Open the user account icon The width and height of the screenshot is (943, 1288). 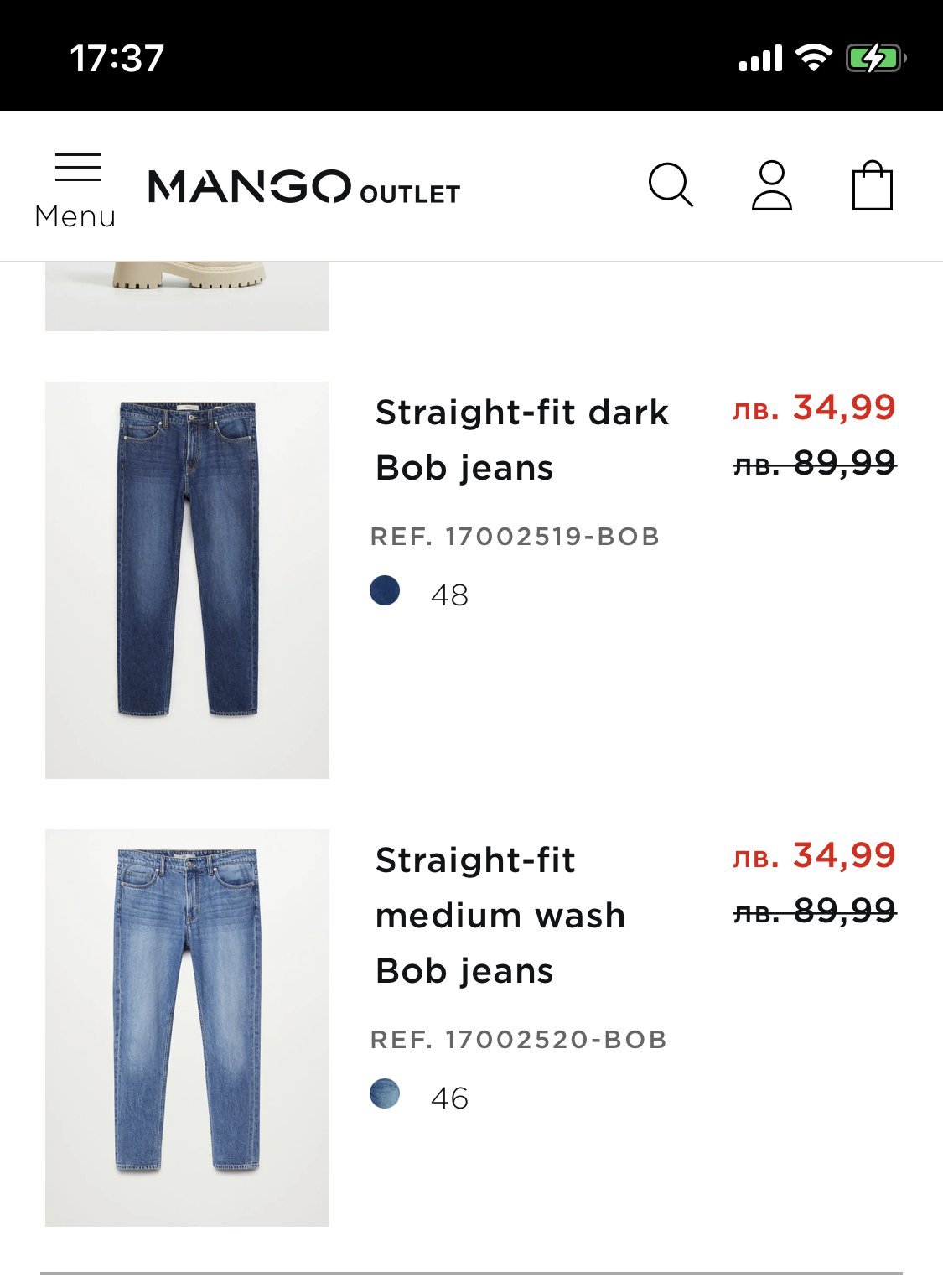771,185
